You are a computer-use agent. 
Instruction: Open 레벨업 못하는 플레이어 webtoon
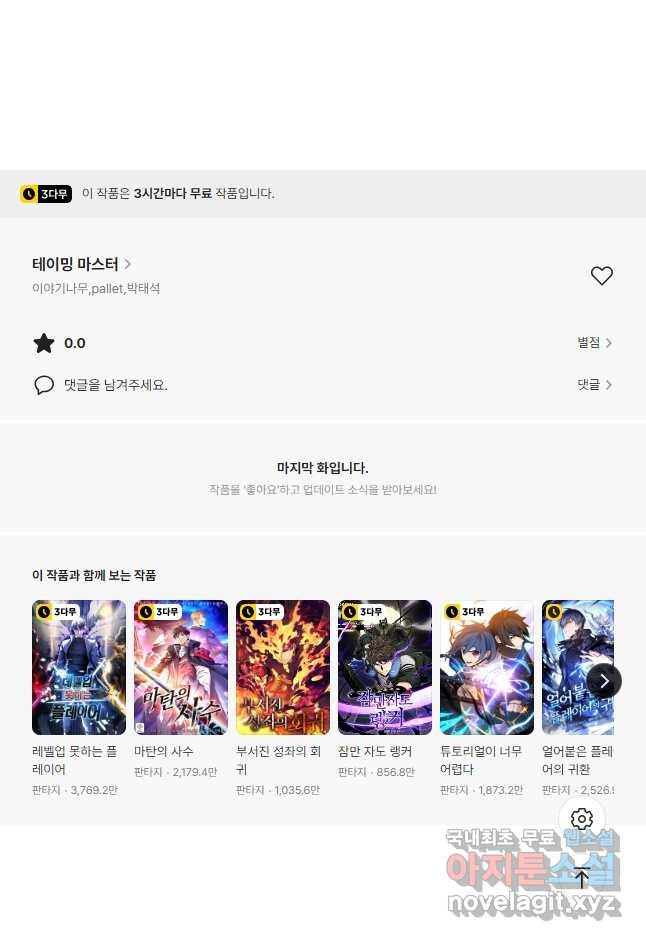pyautogui.click(x=79, y=667)
